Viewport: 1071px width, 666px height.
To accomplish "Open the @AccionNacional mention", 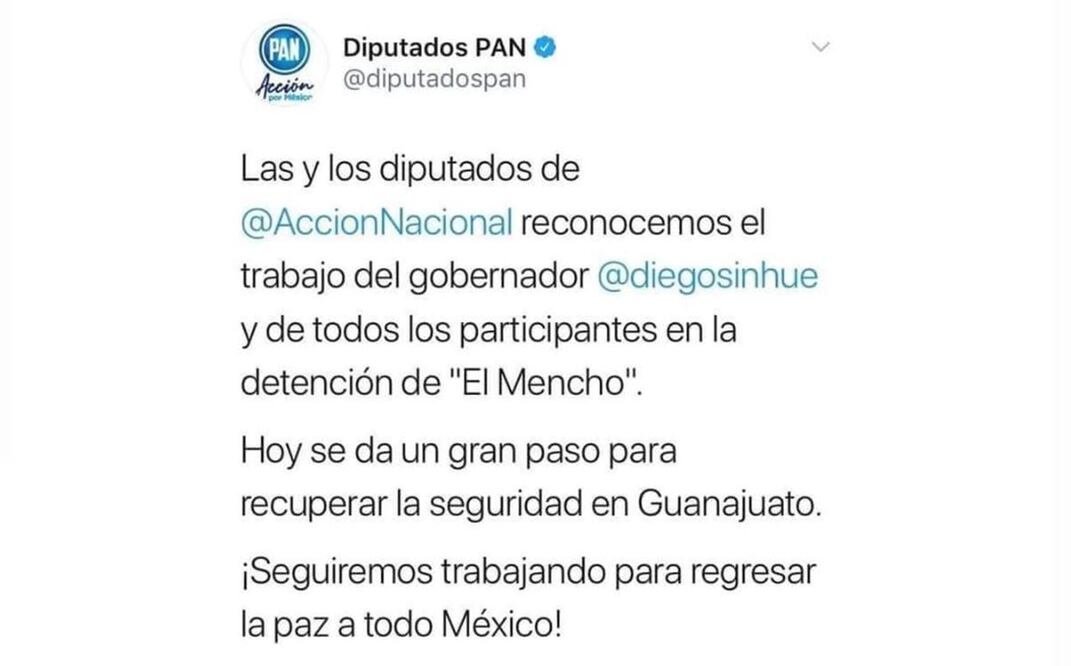I will (x=377, y=223).
